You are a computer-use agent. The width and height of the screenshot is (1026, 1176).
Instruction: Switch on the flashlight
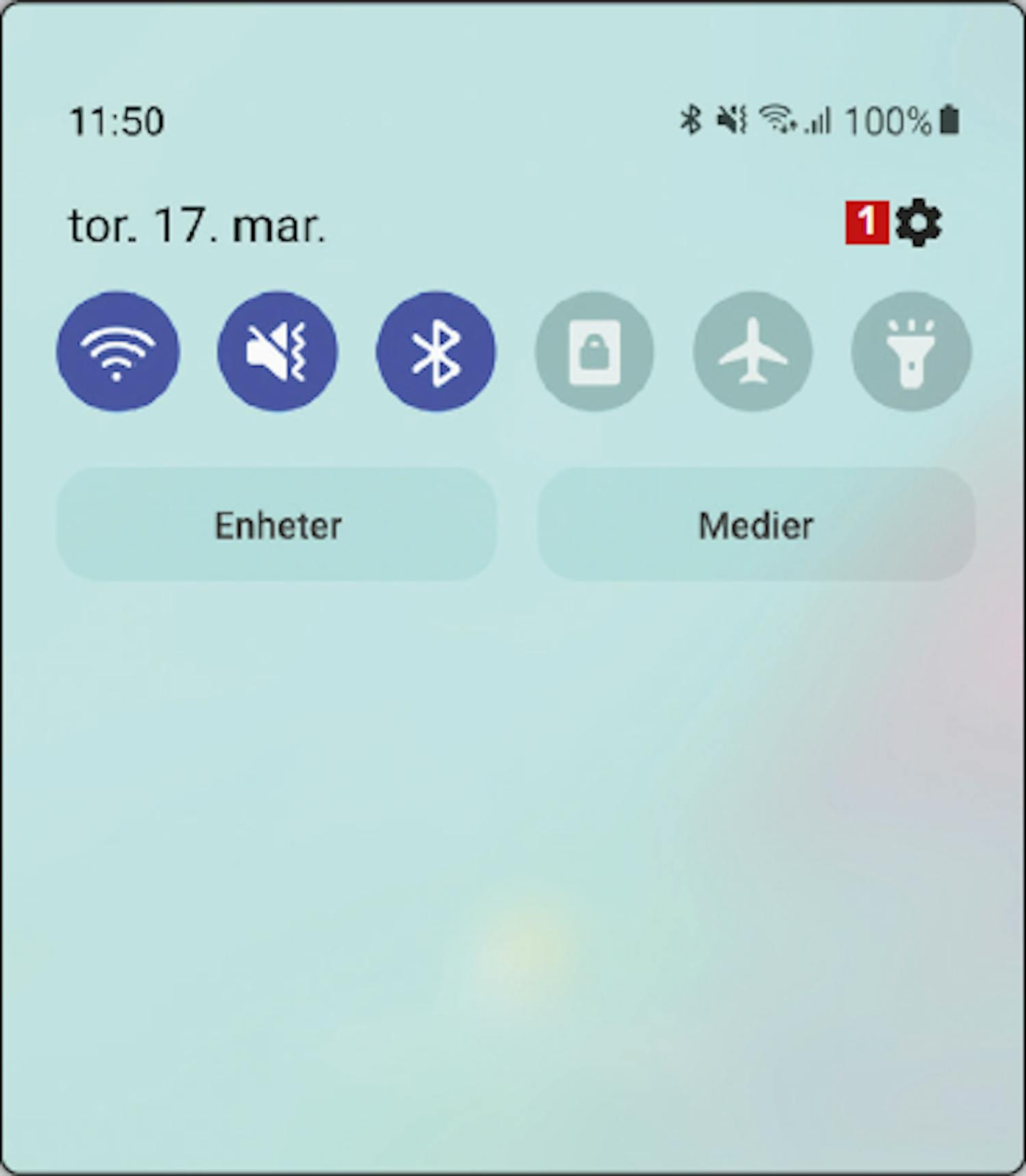coord(910,351)
